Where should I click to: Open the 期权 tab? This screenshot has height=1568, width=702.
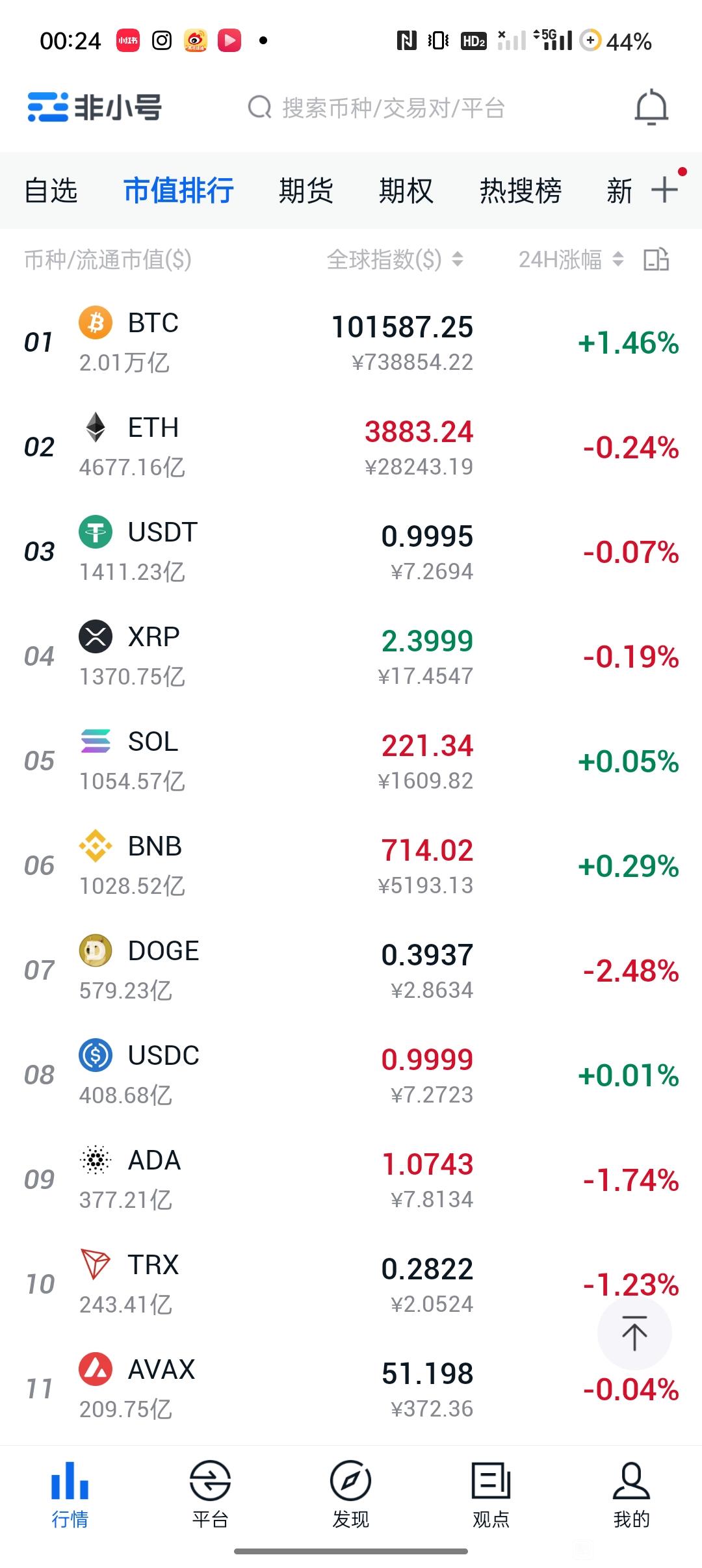(406, 191)
